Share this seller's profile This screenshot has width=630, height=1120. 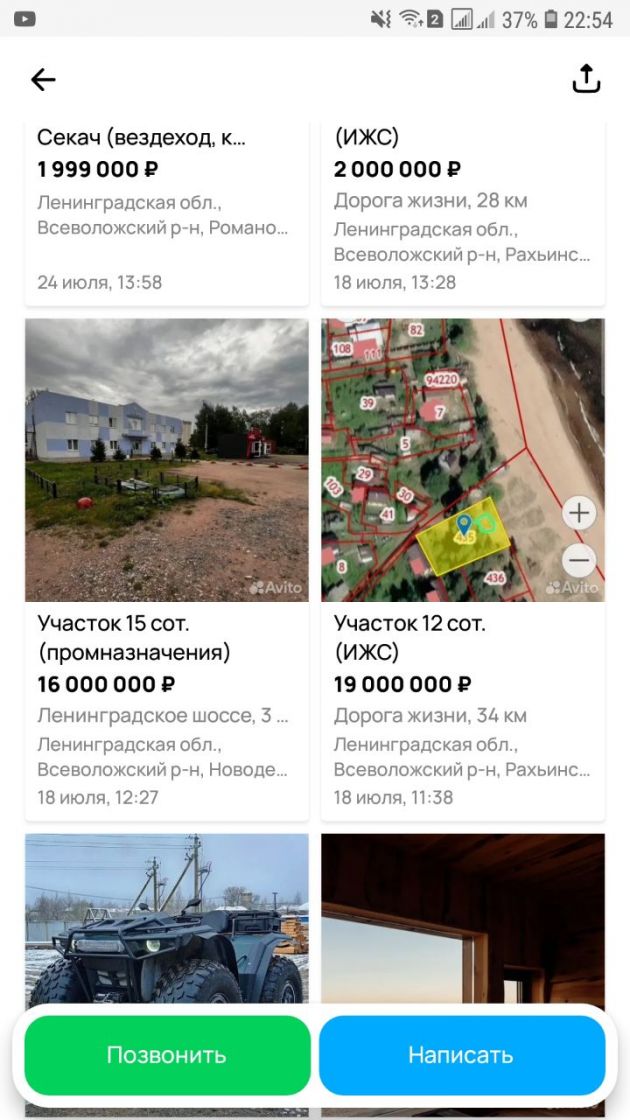coord(586,80)
